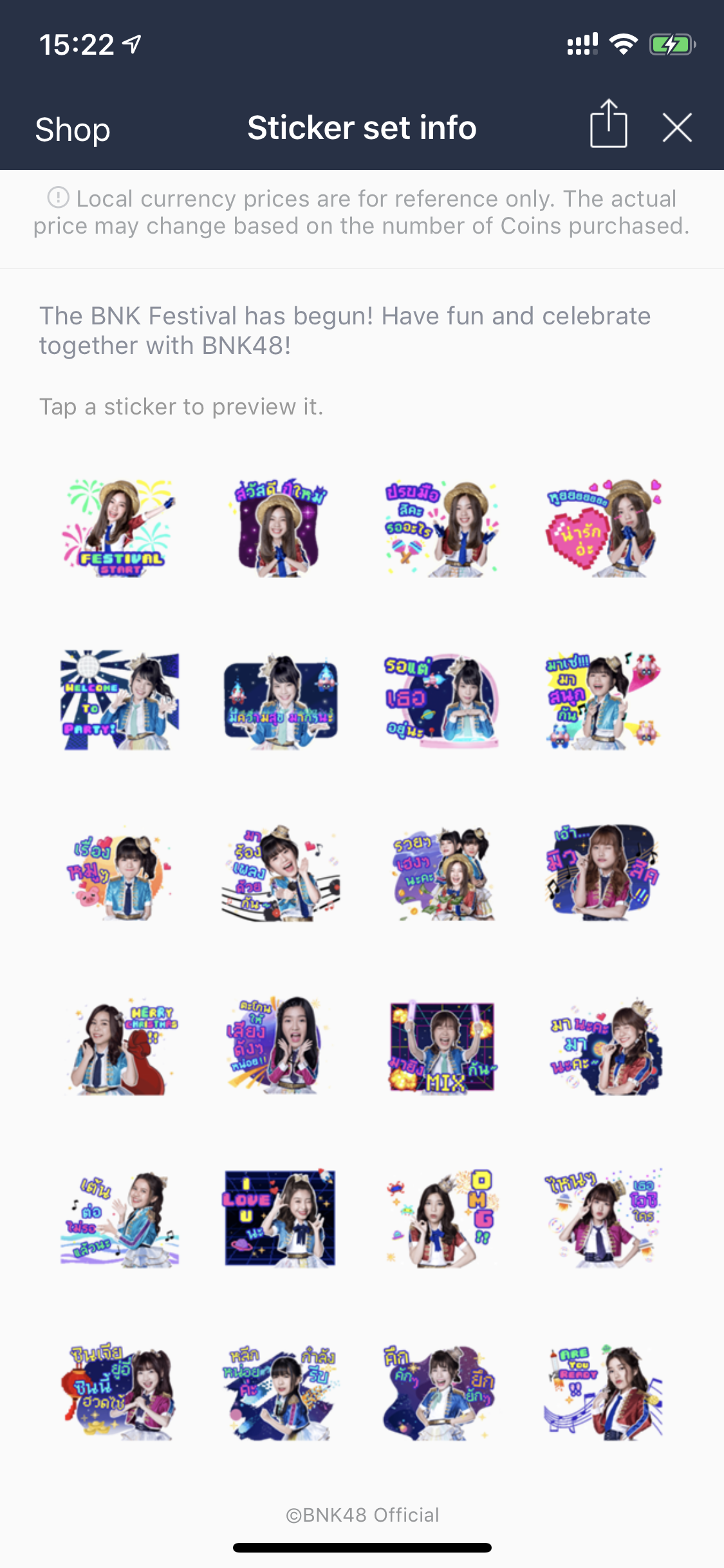Close the sticker set info
The image size is (724, 1568).
point(677,127)
